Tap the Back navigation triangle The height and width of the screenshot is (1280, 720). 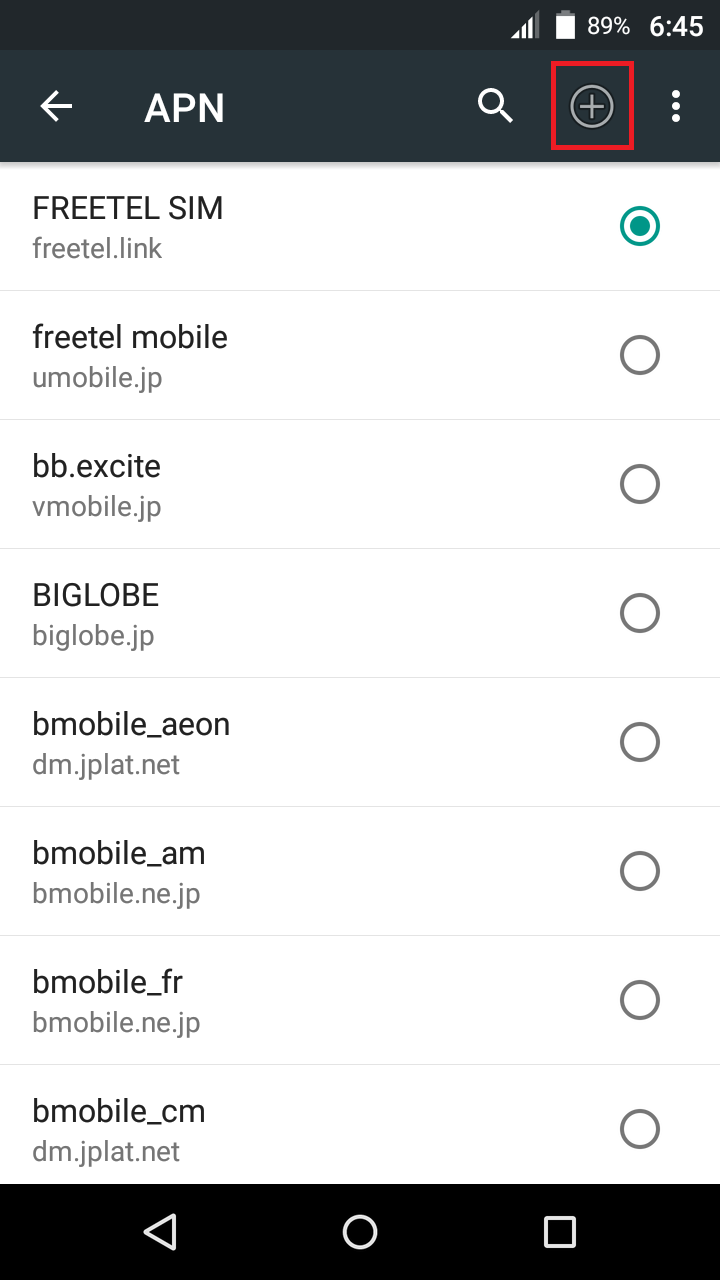[x=160, y=1232]
